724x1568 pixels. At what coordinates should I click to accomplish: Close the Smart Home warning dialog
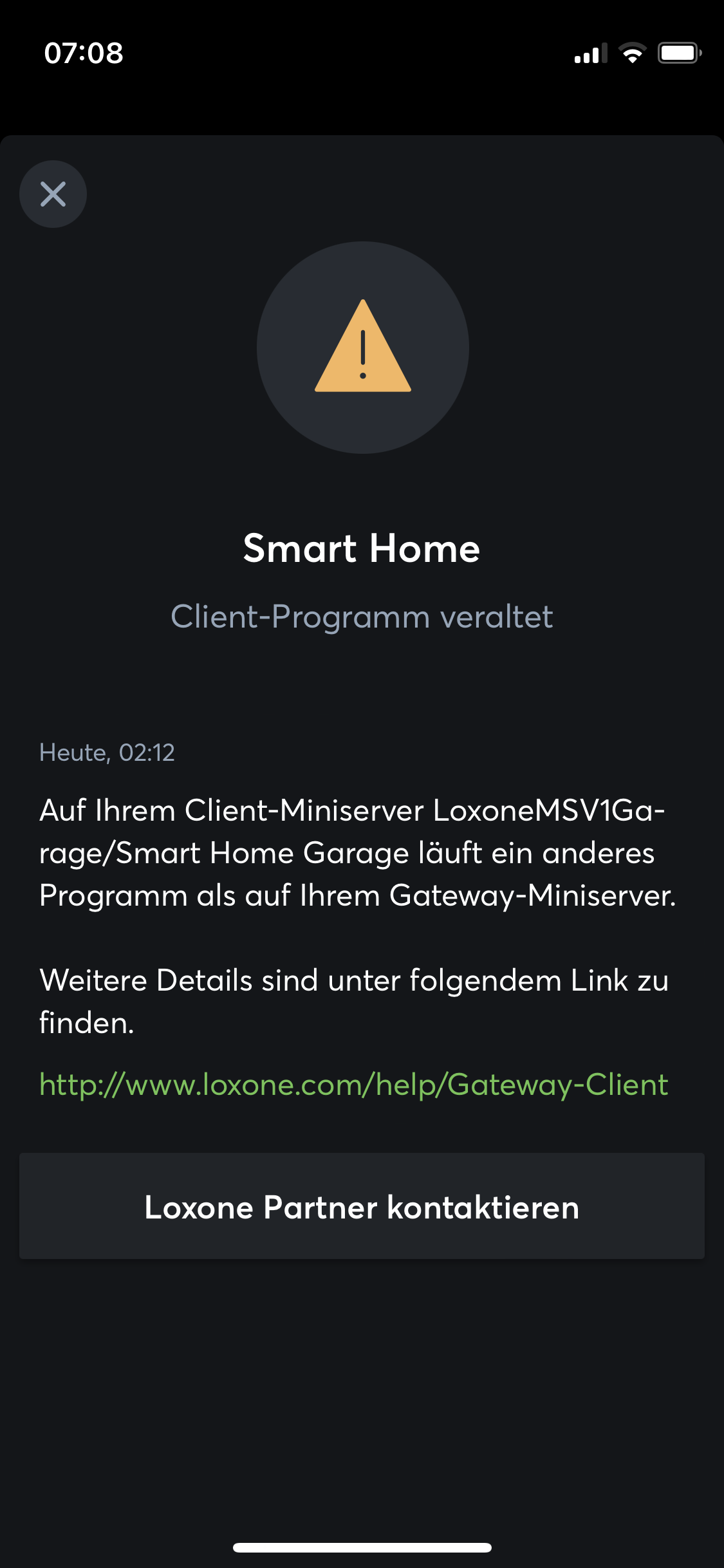(53, 194)
